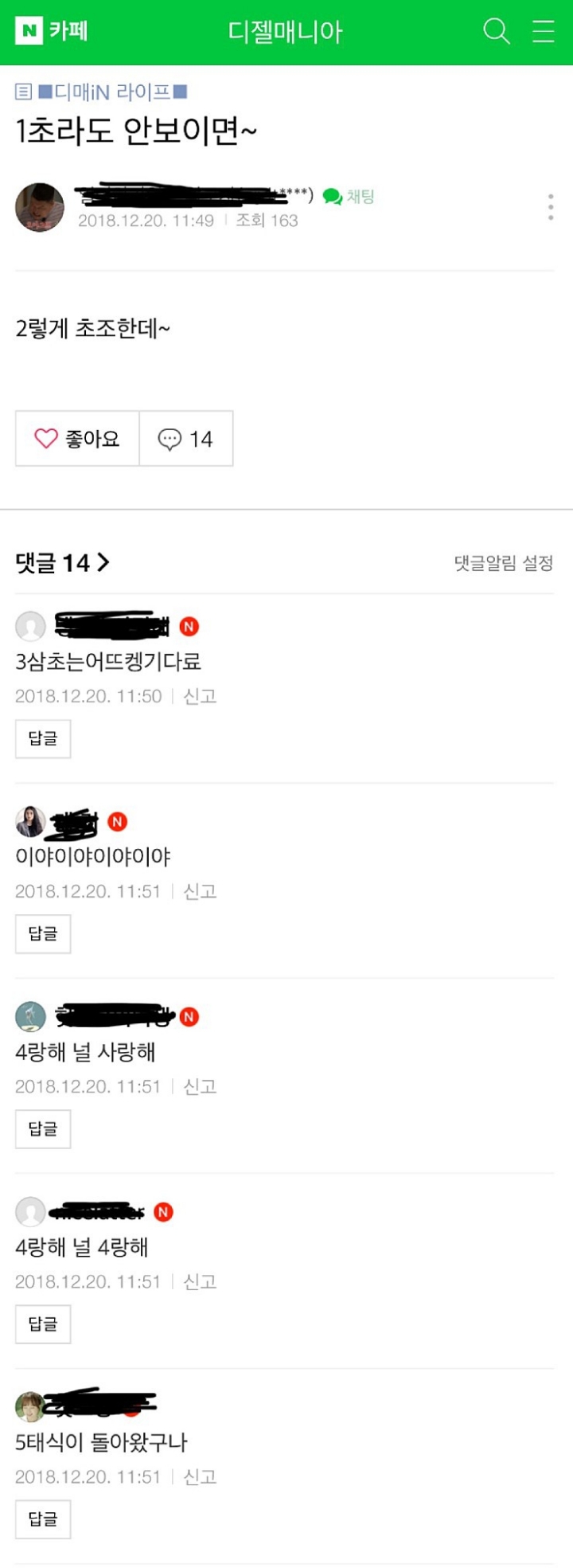Report the 4랑해 널 사랑해 comment via 신고
The width and height of the screenshot is (573, 1568).
(199, 1085)
